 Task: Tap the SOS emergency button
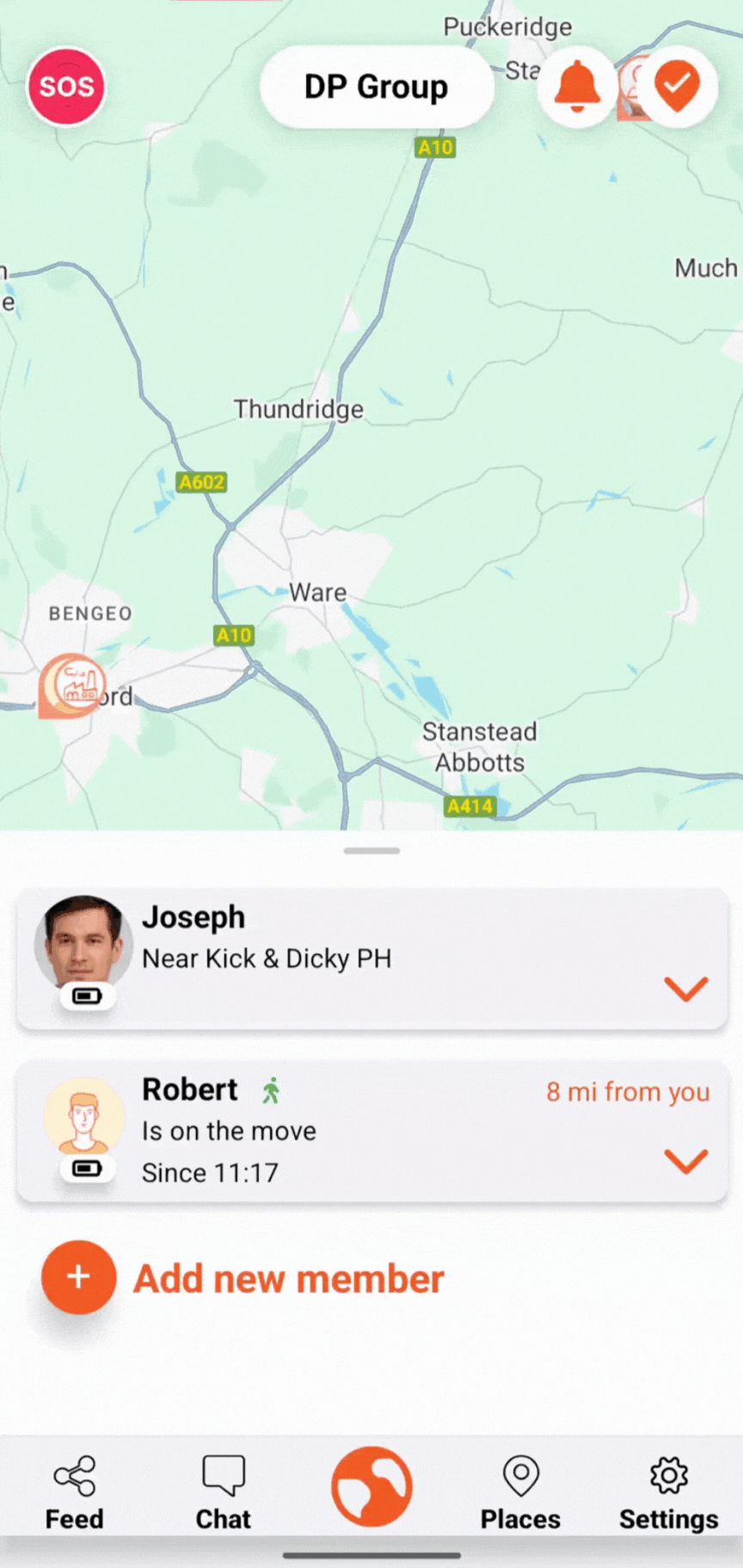[66, 87]
